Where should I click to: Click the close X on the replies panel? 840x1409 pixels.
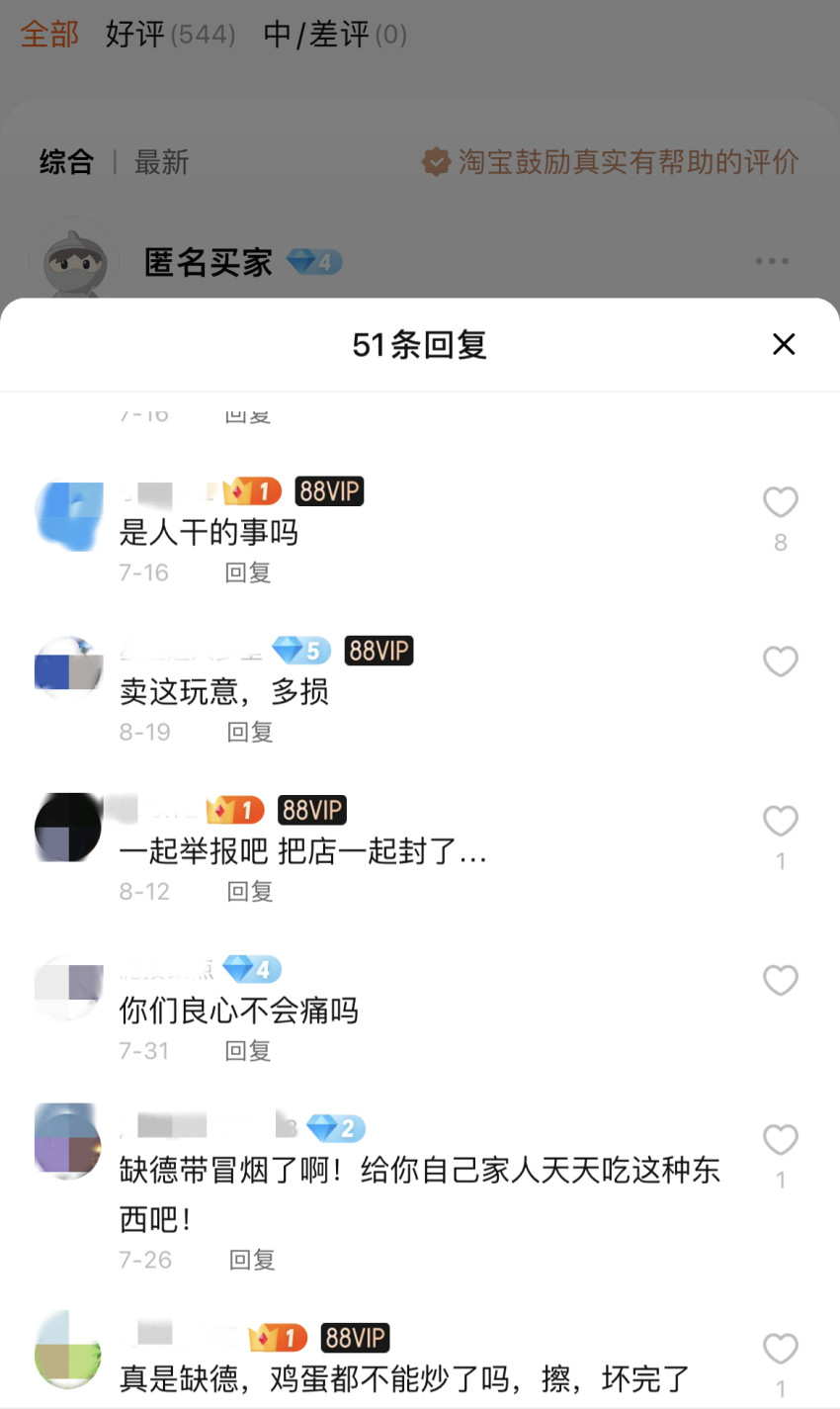click(x=784, y=344)
